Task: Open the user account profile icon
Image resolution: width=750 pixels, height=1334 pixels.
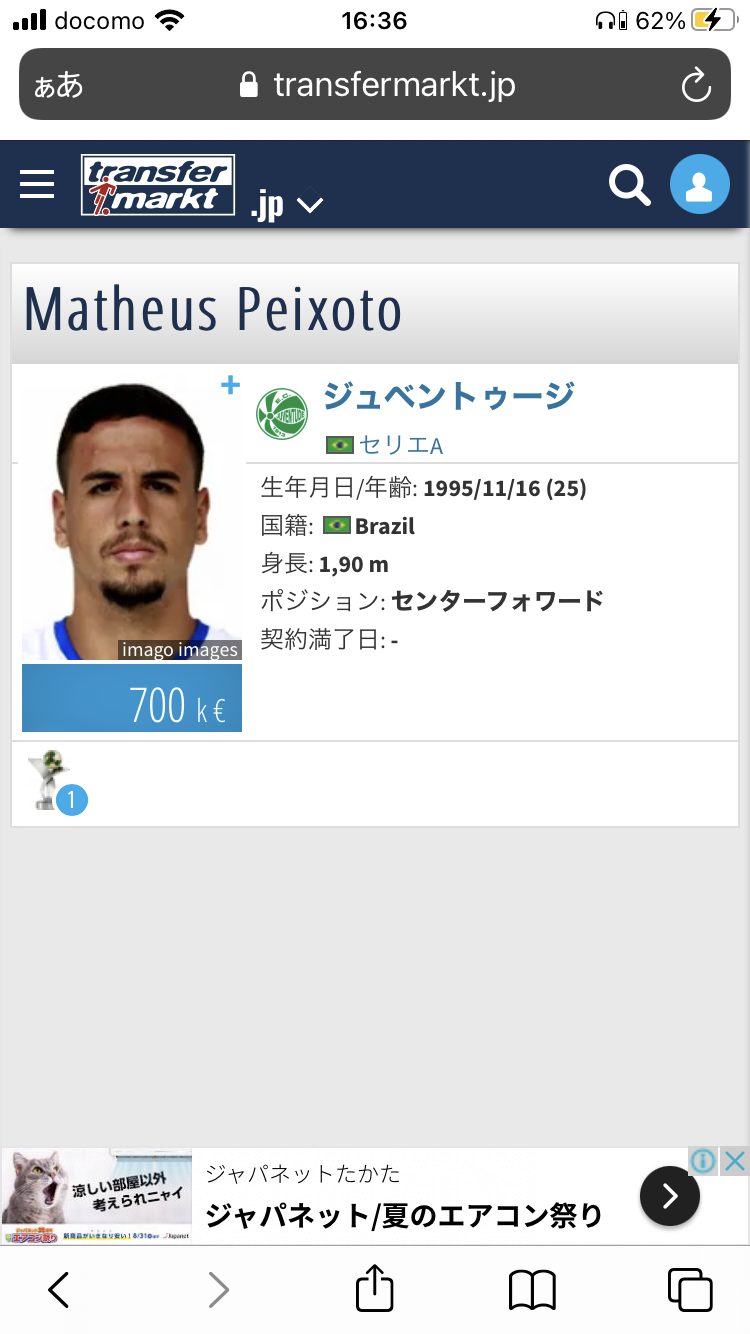Action: (699, 185)
